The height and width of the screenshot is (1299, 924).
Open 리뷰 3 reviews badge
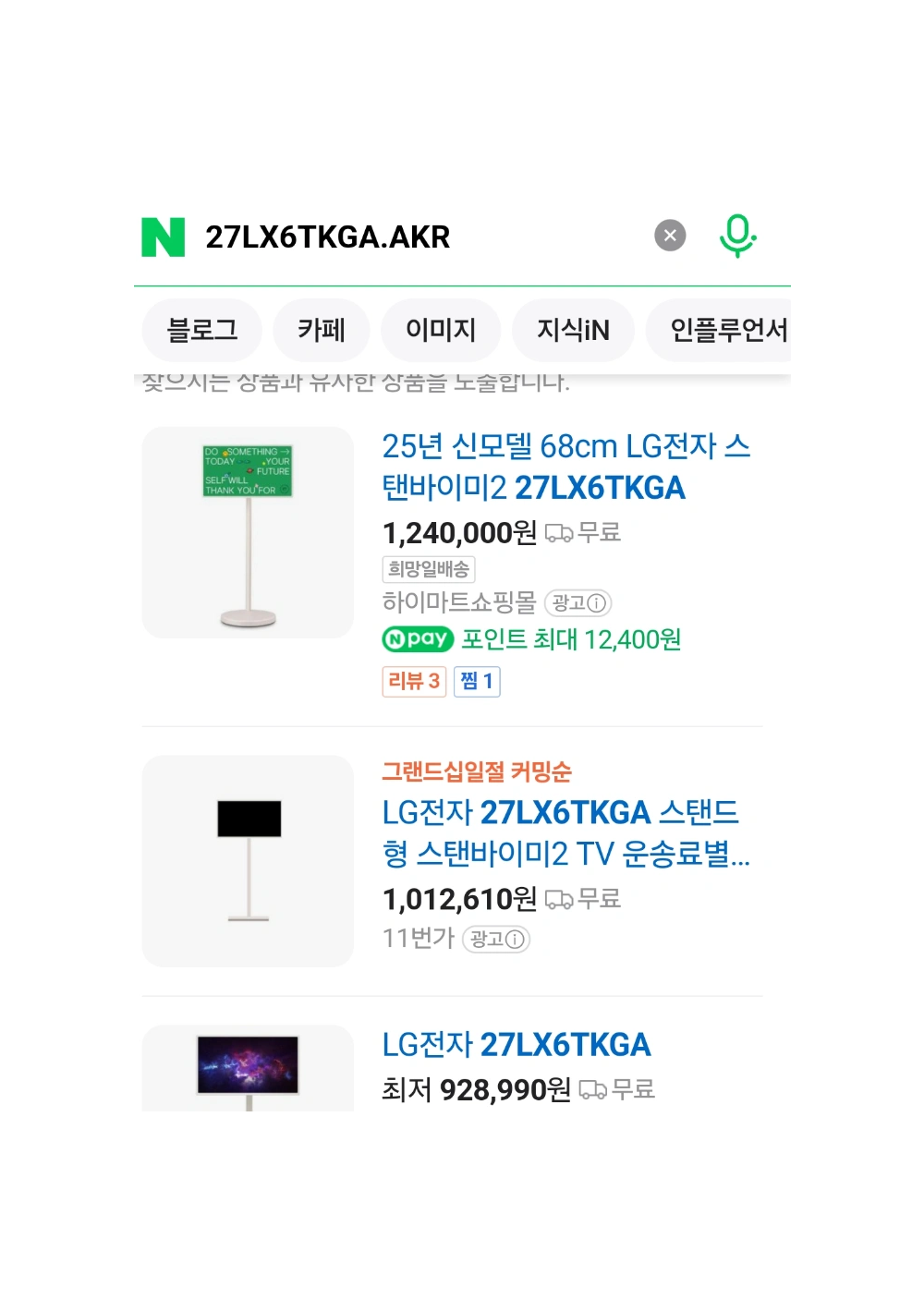414,682
